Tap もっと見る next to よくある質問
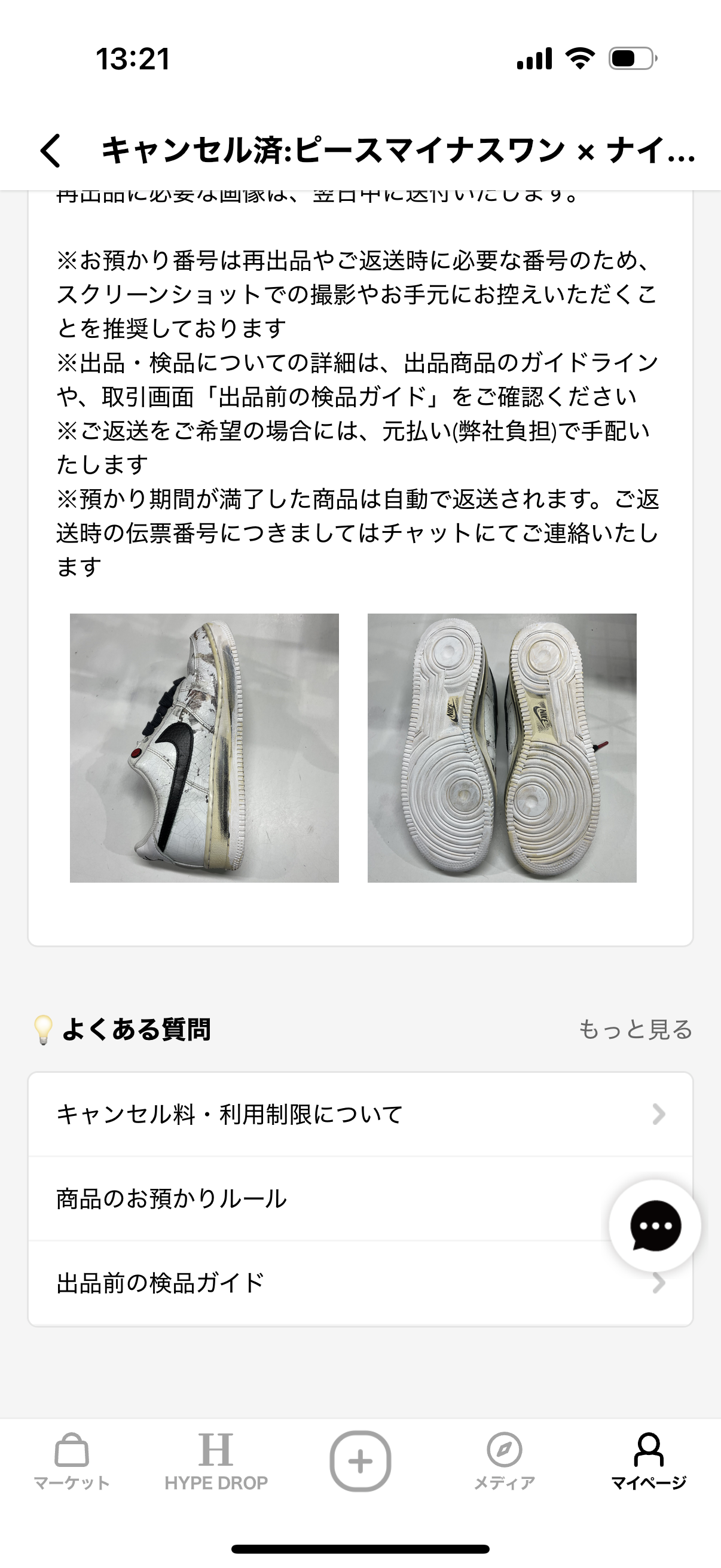This screenshot has width=721, height=1568. tap(636, 1029)
